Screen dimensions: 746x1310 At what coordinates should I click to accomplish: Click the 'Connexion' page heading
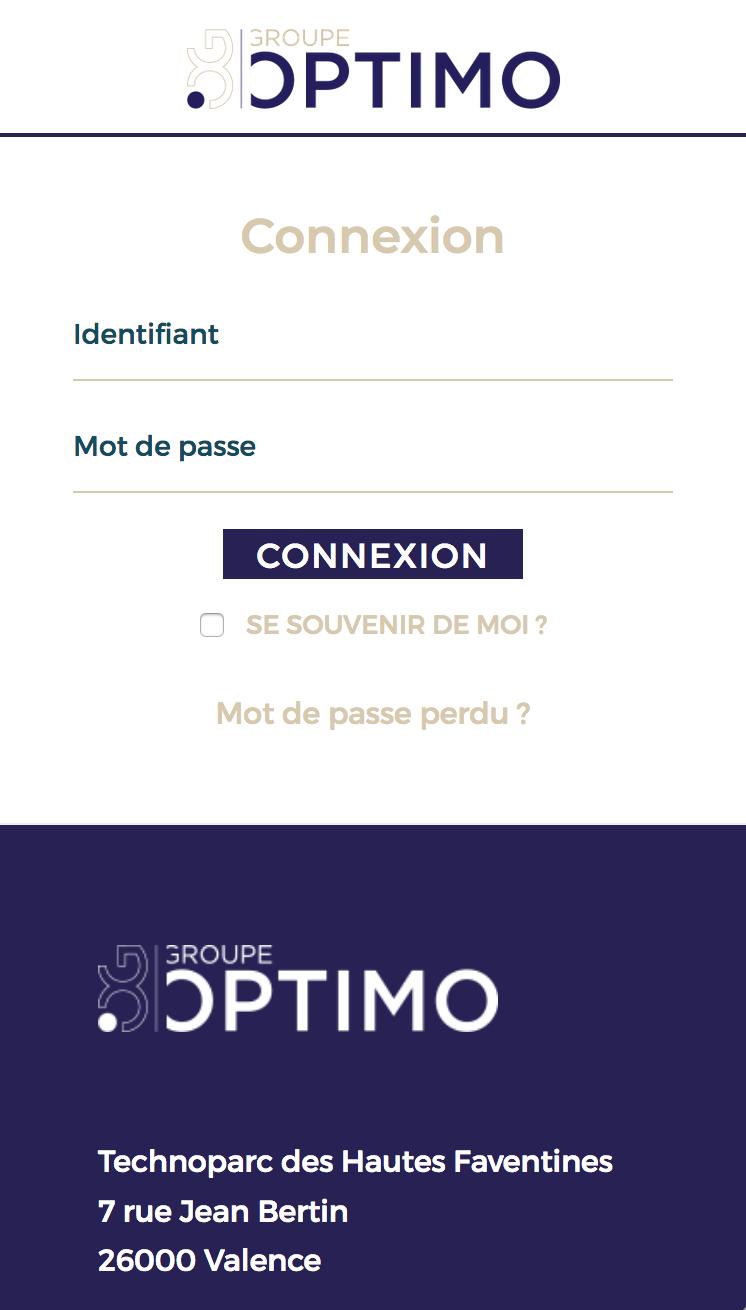click(372, 236)
